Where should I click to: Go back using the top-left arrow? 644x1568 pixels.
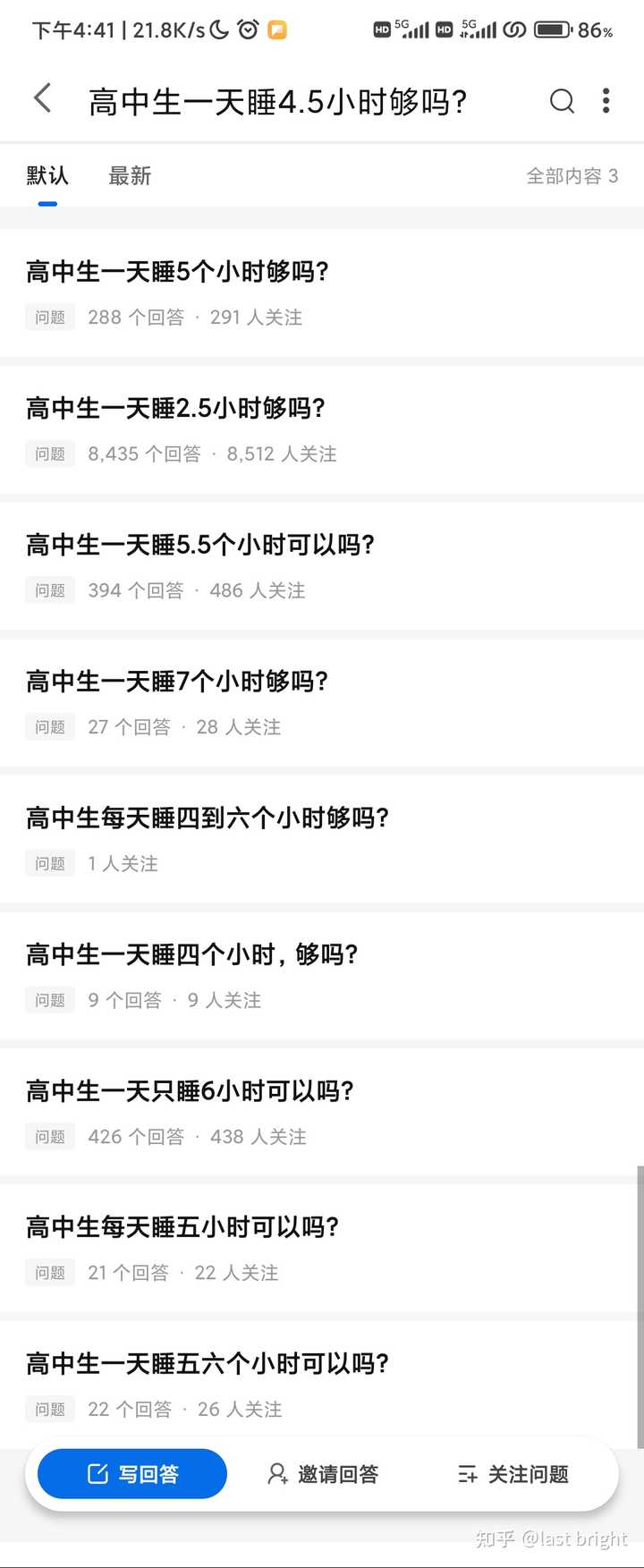pos(42,98)
